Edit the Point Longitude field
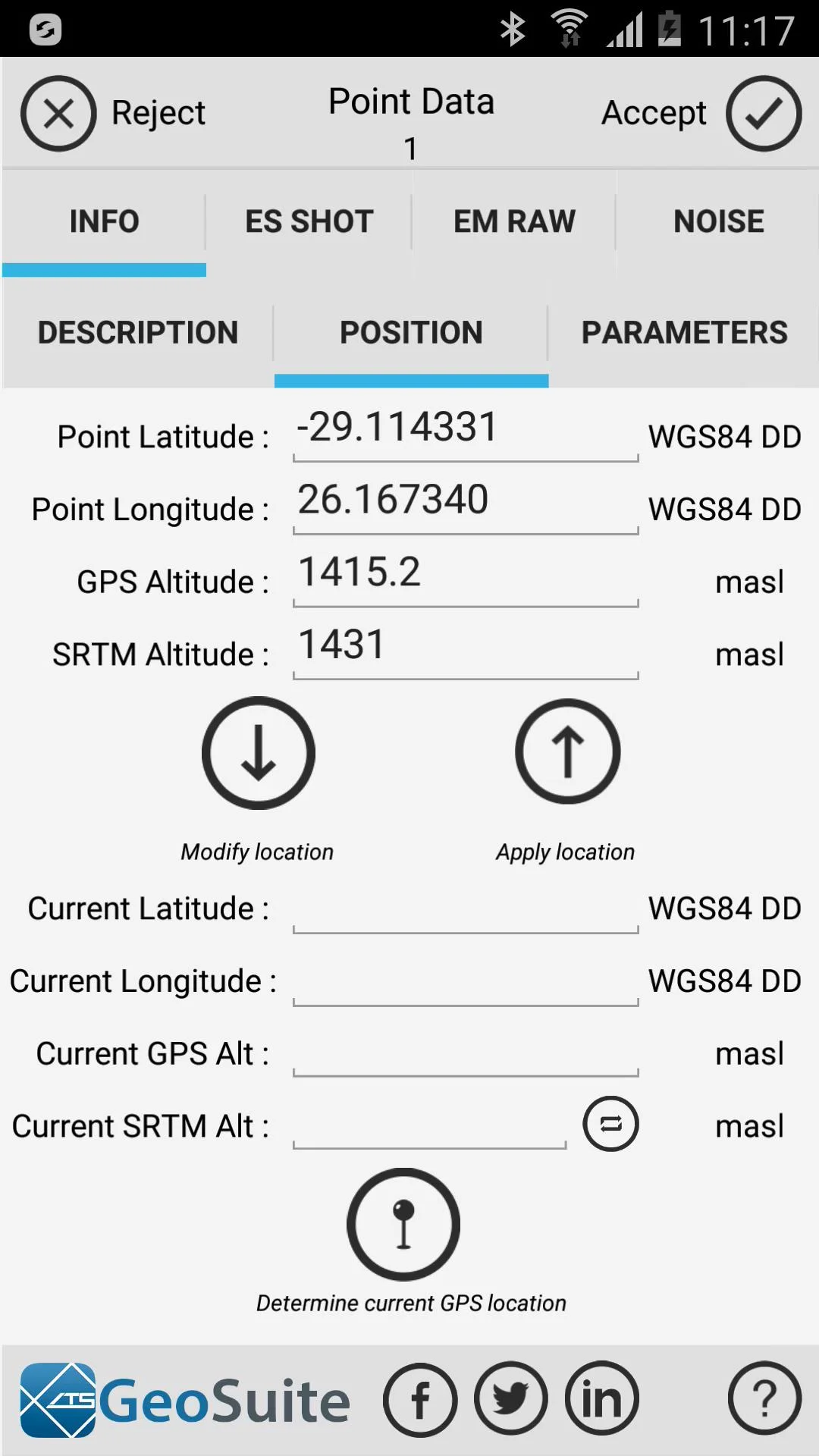The width and height of the screenshot is (819, 1456). point(466,503)
